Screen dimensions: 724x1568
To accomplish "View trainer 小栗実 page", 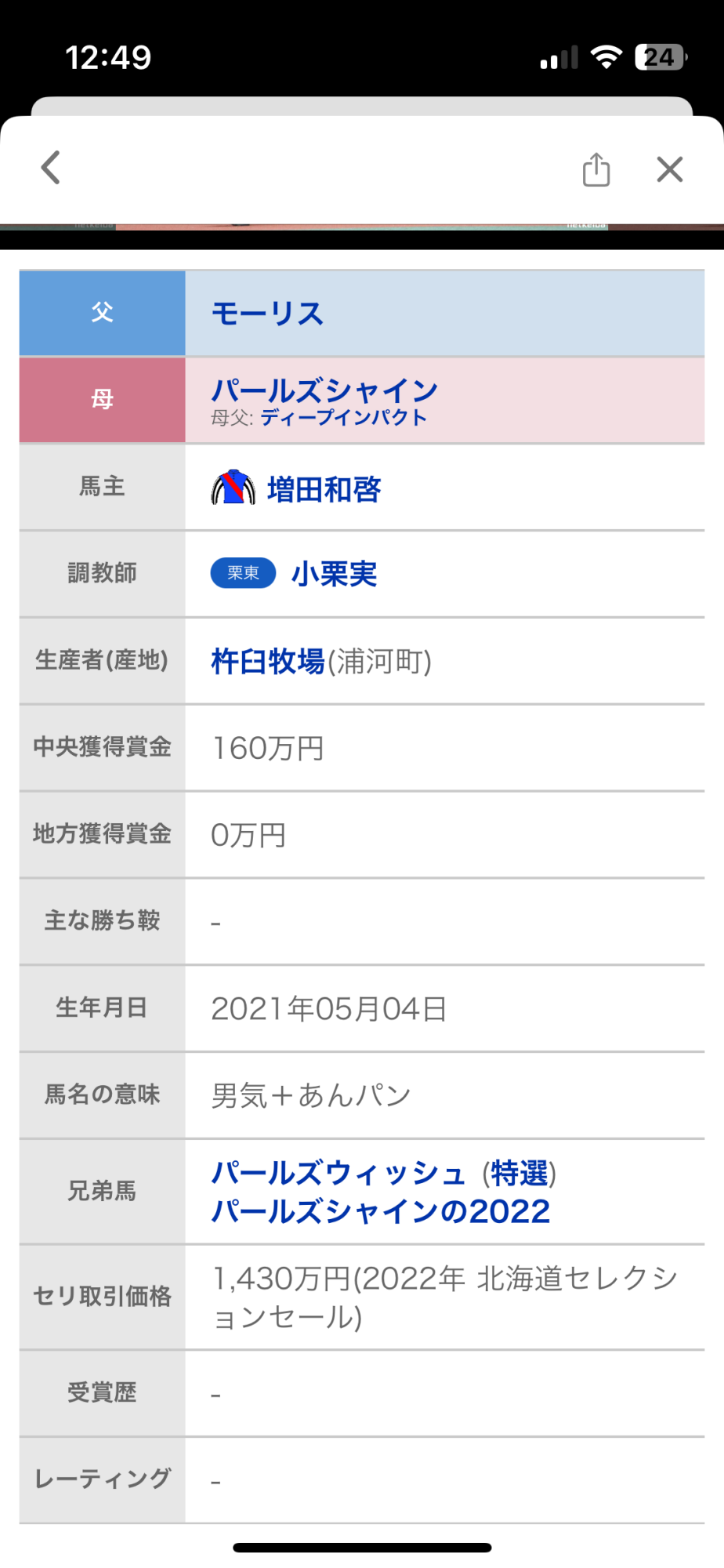I will click(x=334, y=575).
